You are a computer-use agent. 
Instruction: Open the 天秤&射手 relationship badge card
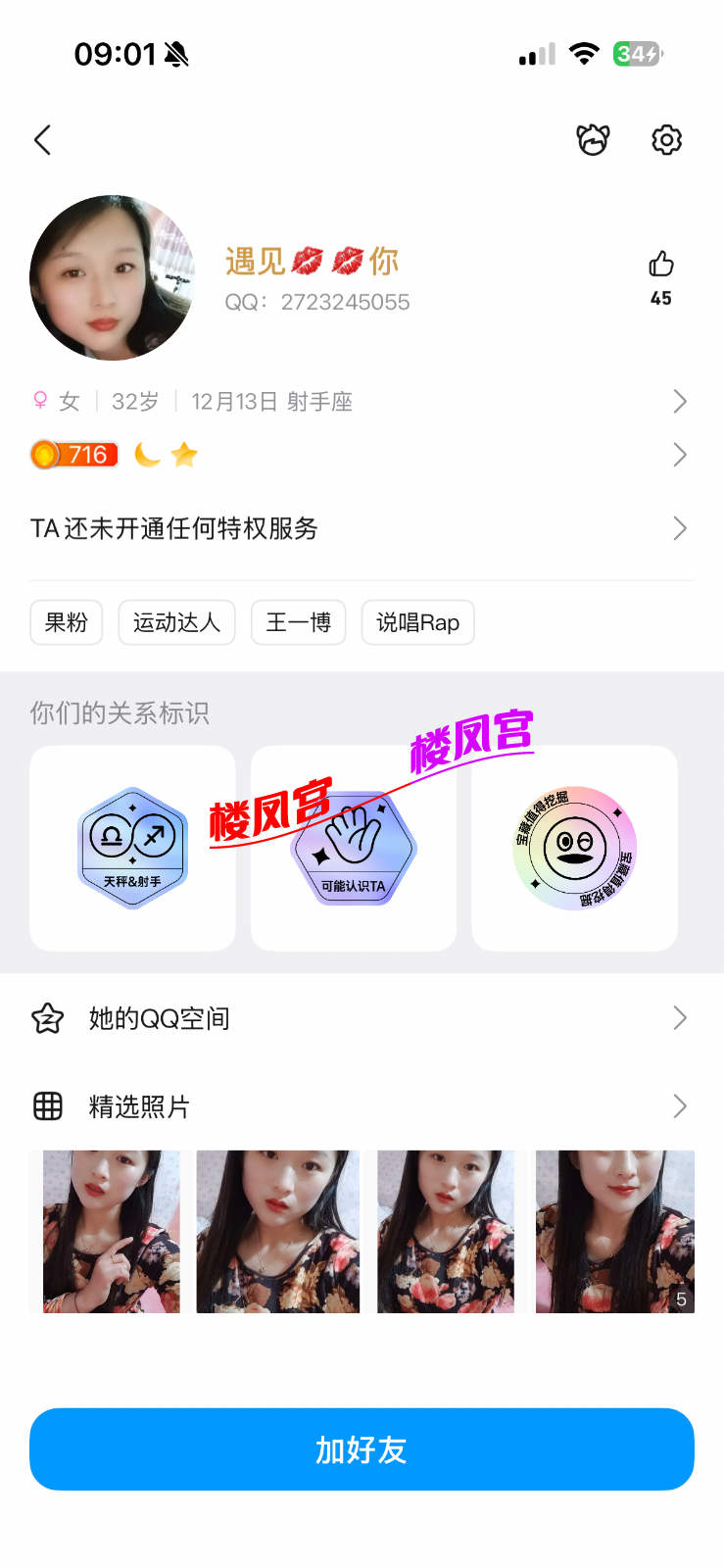tap(133, 849)
